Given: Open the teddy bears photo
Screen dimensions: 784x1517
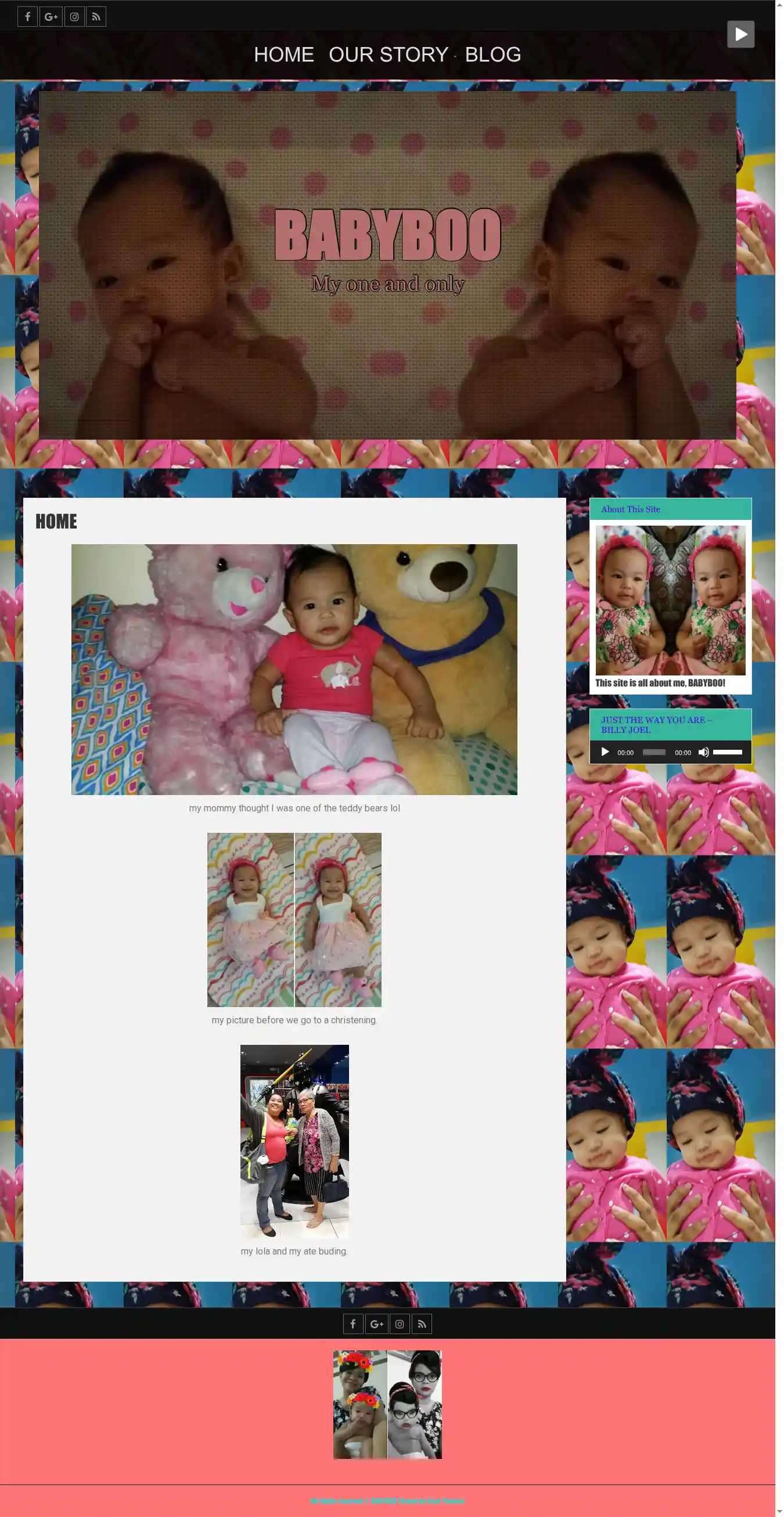Looking at the screenshot, I should [x=294, y=669].
